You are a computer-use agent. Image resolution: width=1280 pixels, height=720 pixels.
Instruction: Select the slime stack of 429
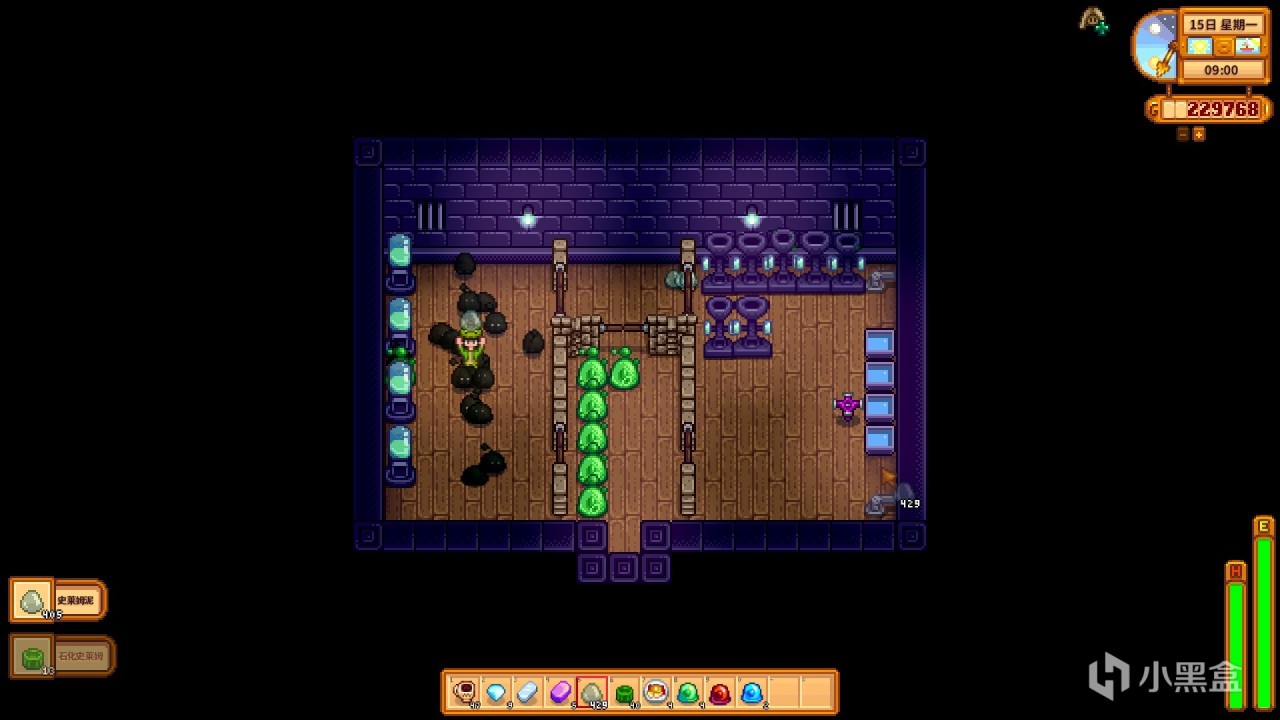[x=592, y=692]
